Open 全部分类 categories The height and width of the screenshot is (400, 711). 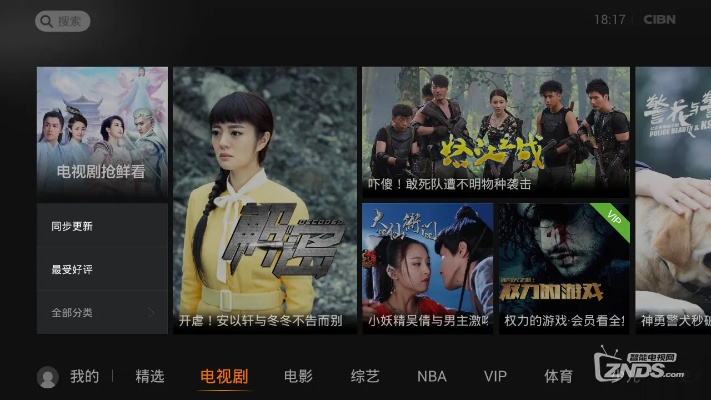pos(102,313)
